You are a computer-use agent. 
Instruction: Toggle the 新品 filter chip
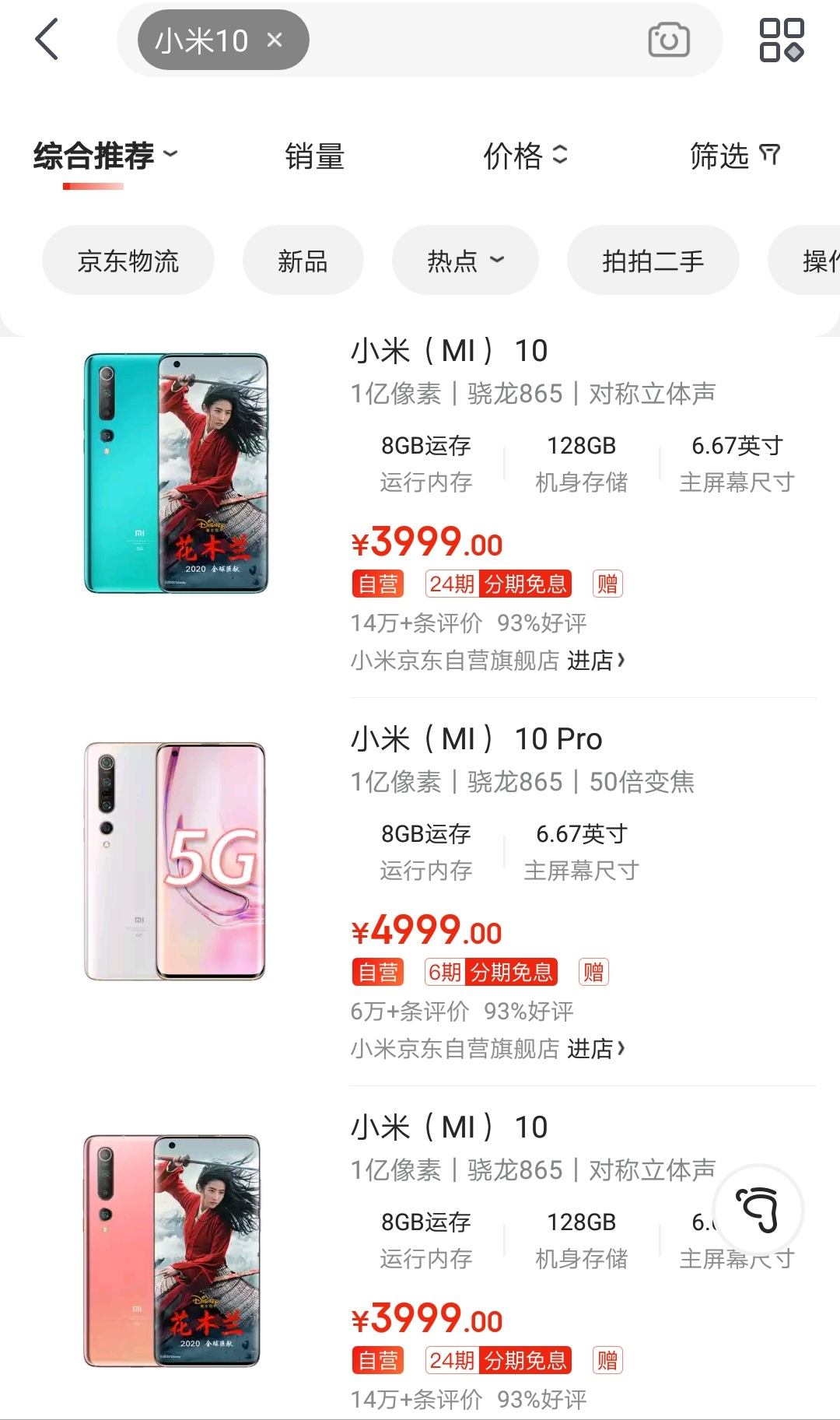tap(303, 261)
